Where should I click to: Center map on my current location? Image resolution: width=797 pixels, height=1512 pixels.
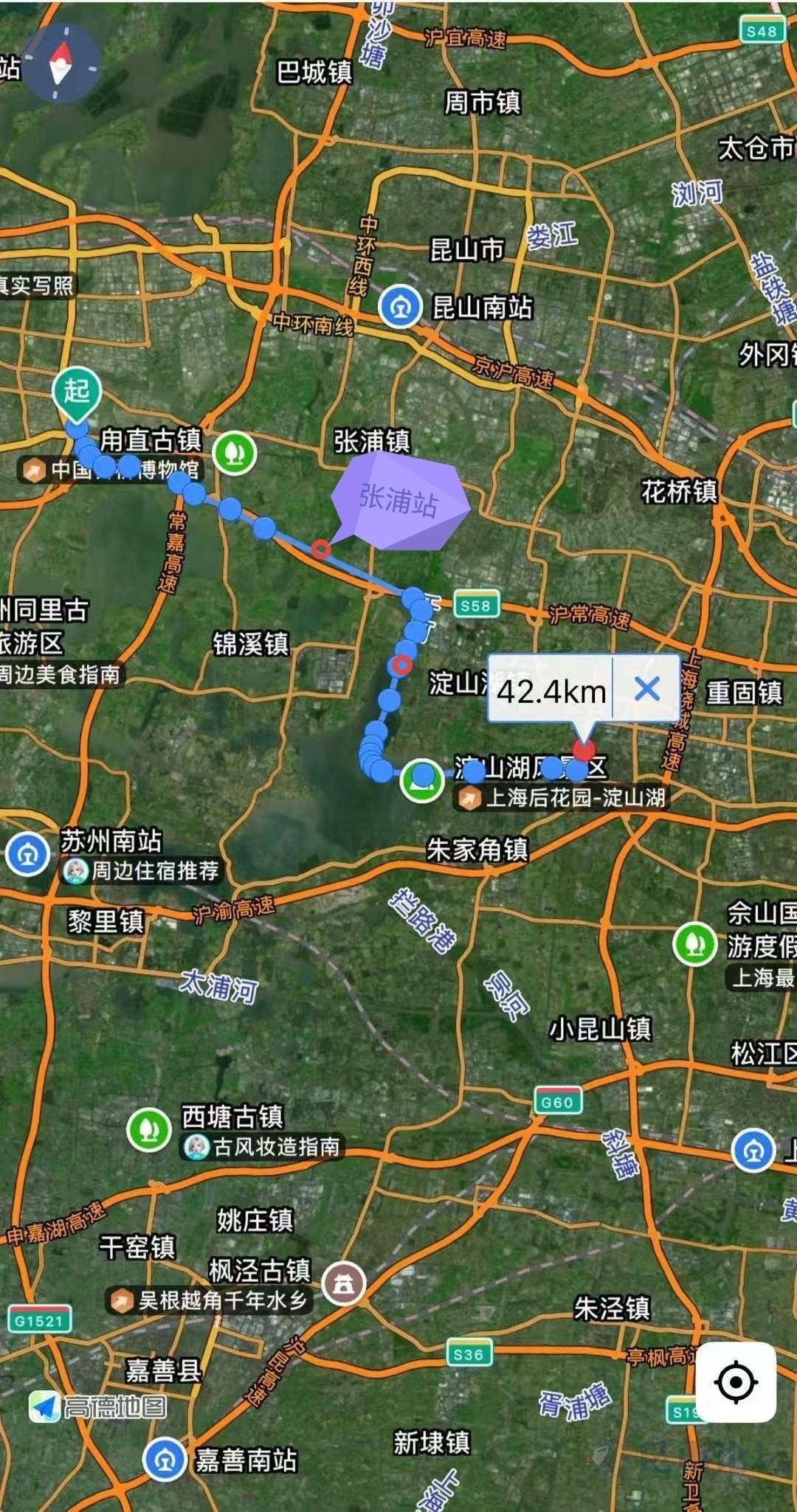tap(735, 1381)
